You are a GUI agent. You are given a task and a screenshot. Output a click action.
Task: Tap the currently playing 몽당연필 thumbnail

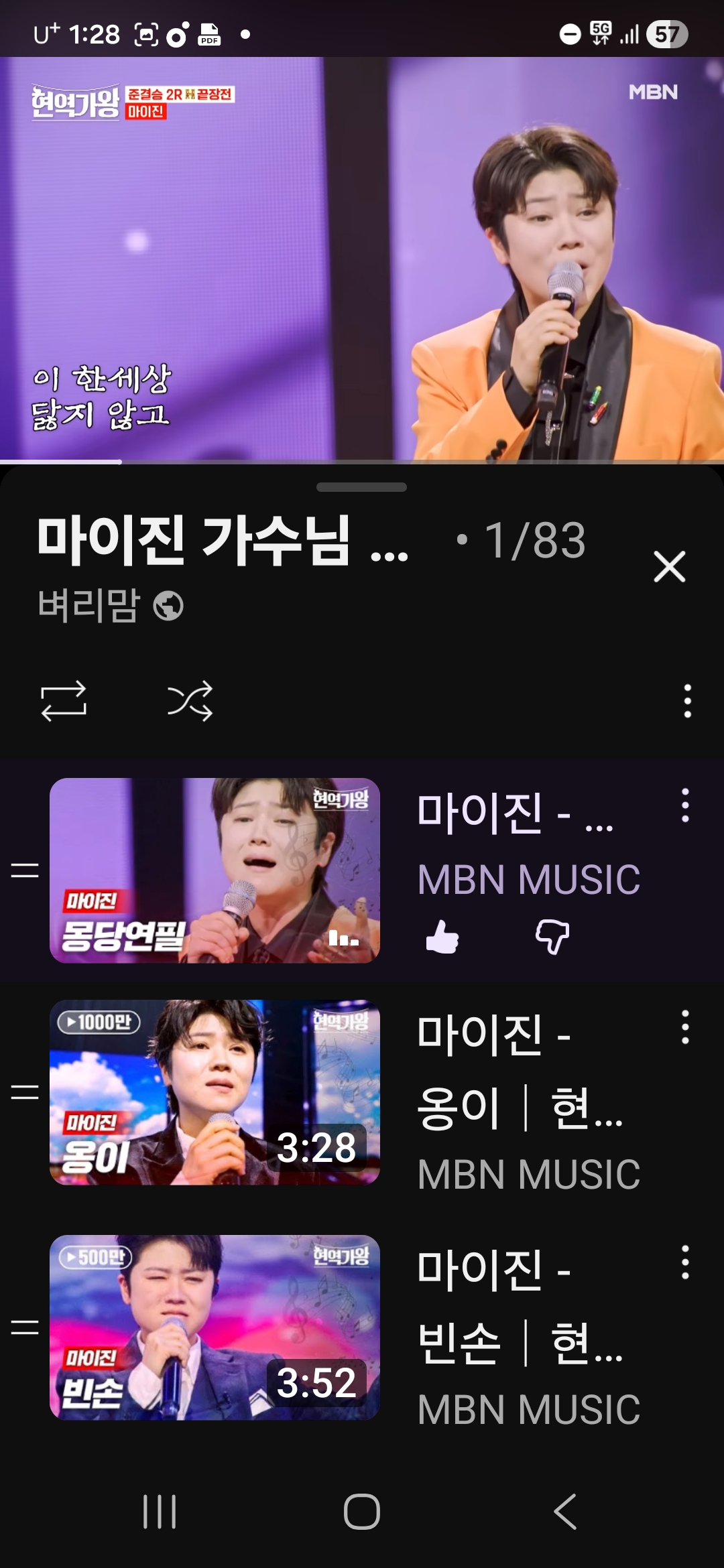pos(215,870)
